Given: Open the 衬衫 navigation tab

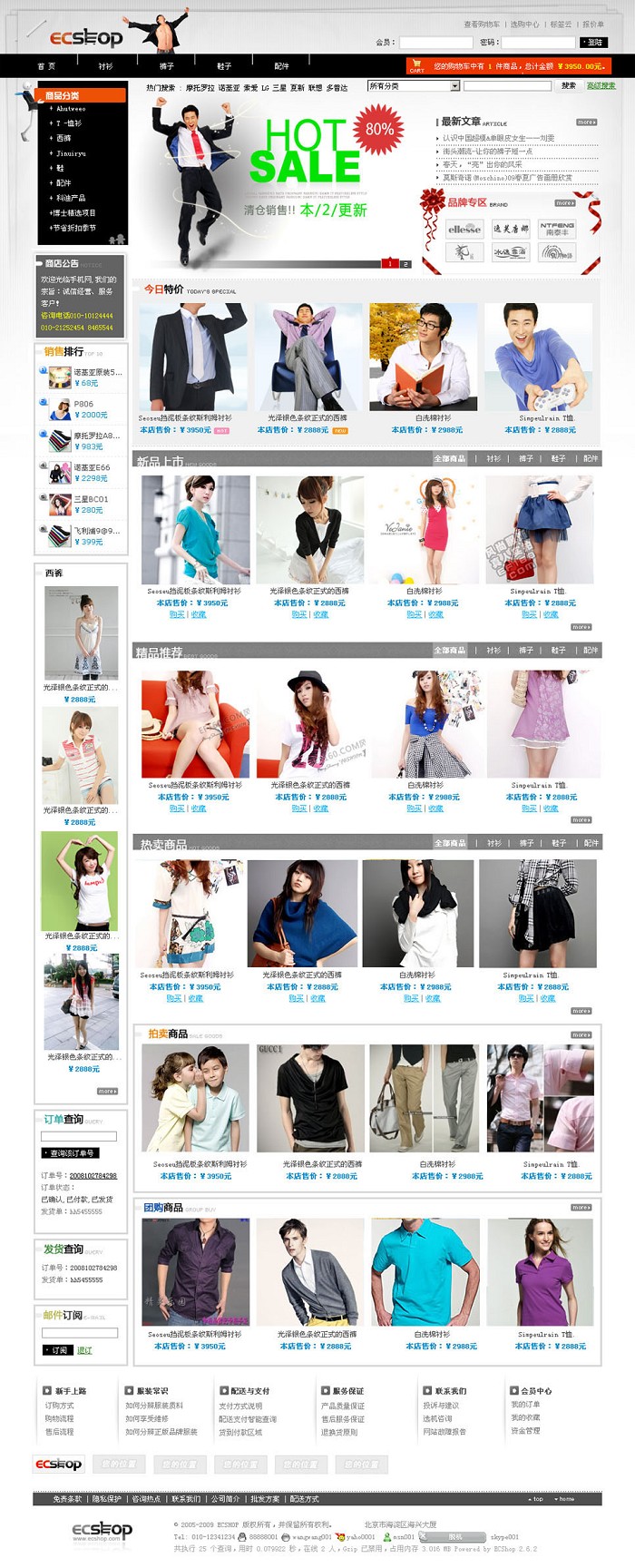Looking at the screenshot, I should pos(106,66).
